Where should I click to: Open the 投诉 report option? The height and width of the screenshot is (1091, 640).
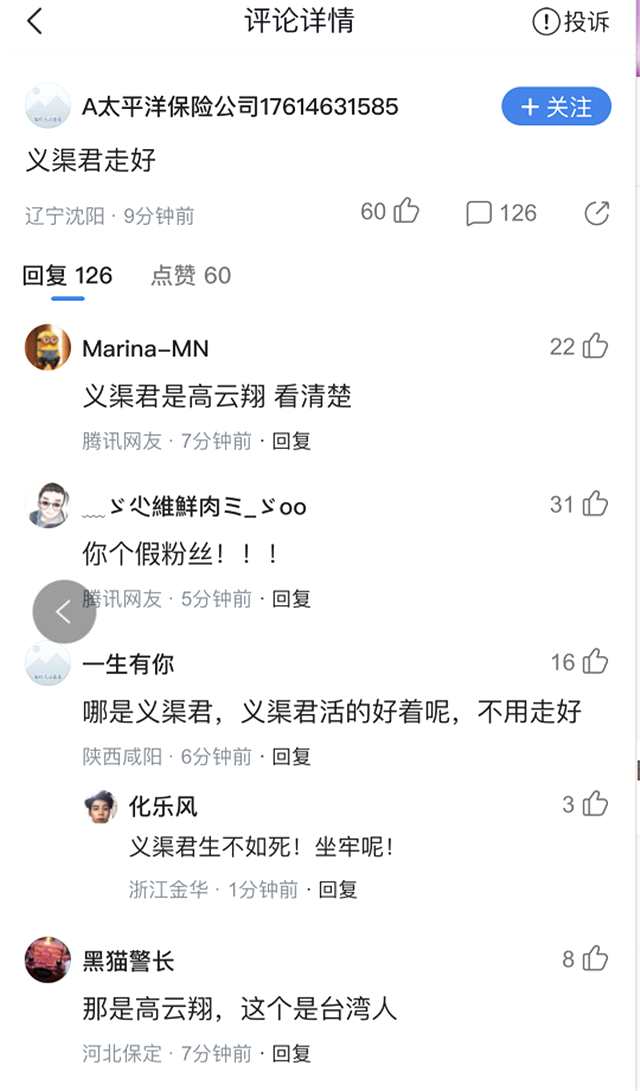pyautogui.click(x=570, y=21)
